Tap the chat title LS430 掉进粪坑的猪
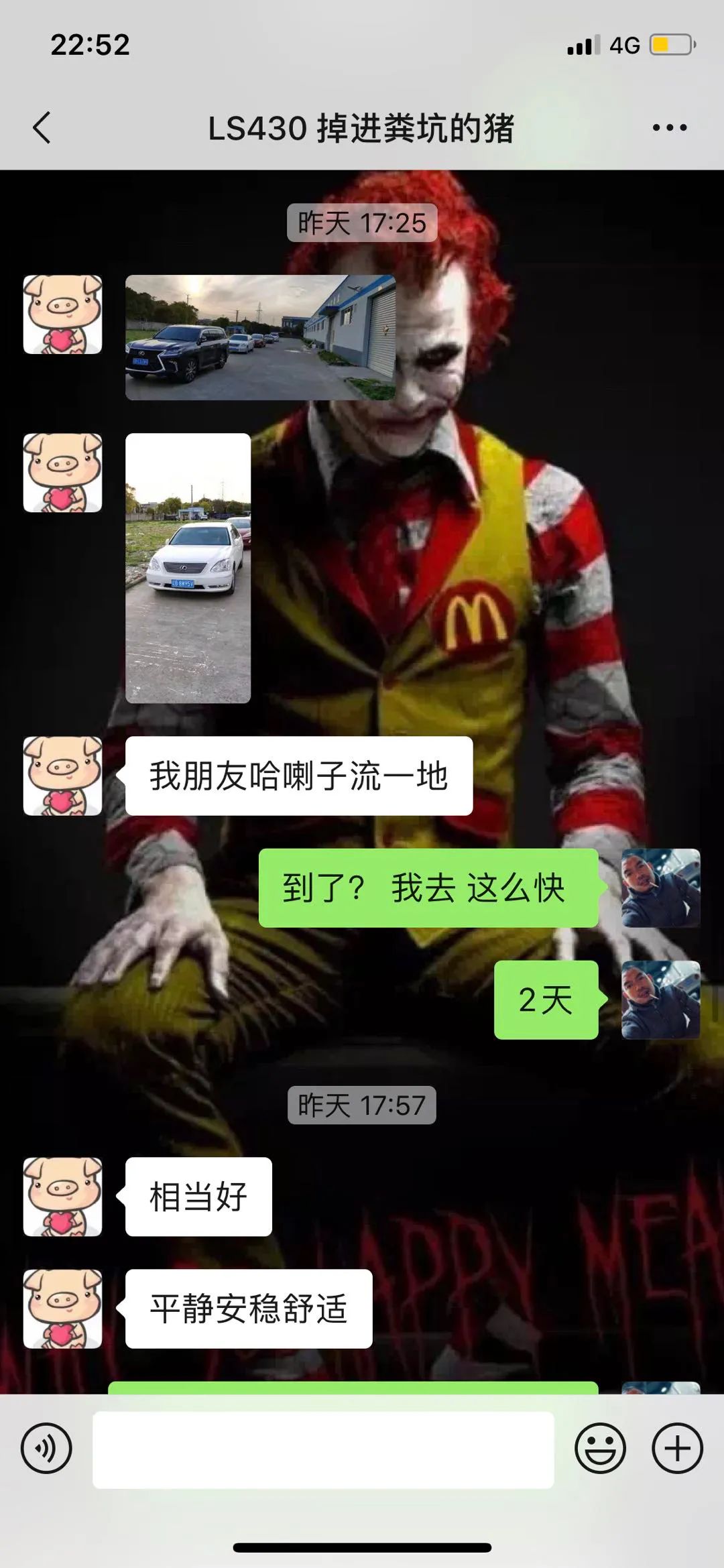This screenshot has width=724, height=1568. 362,127
